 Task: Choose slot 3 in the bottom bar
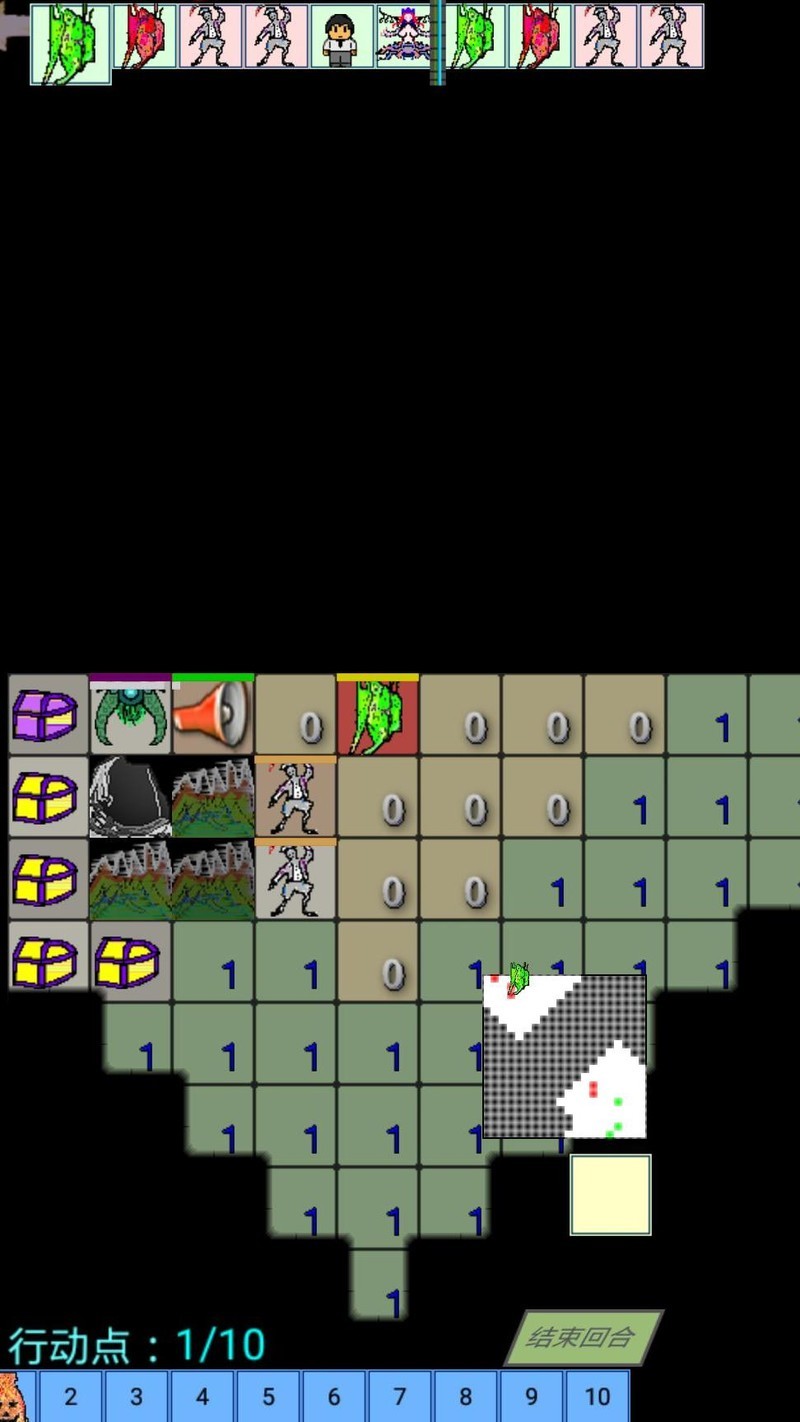click(136, 1397)
